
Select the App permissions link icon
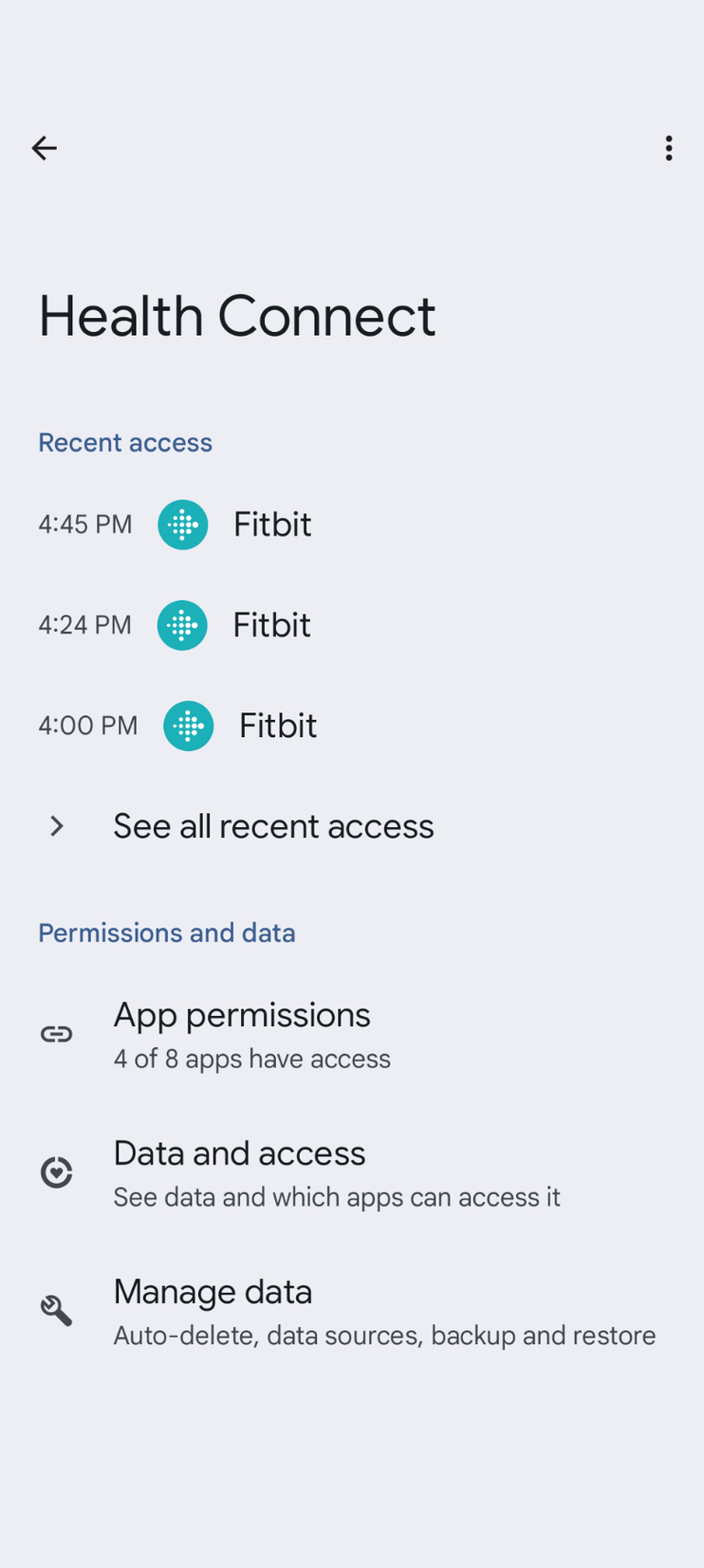[56, 1033]
